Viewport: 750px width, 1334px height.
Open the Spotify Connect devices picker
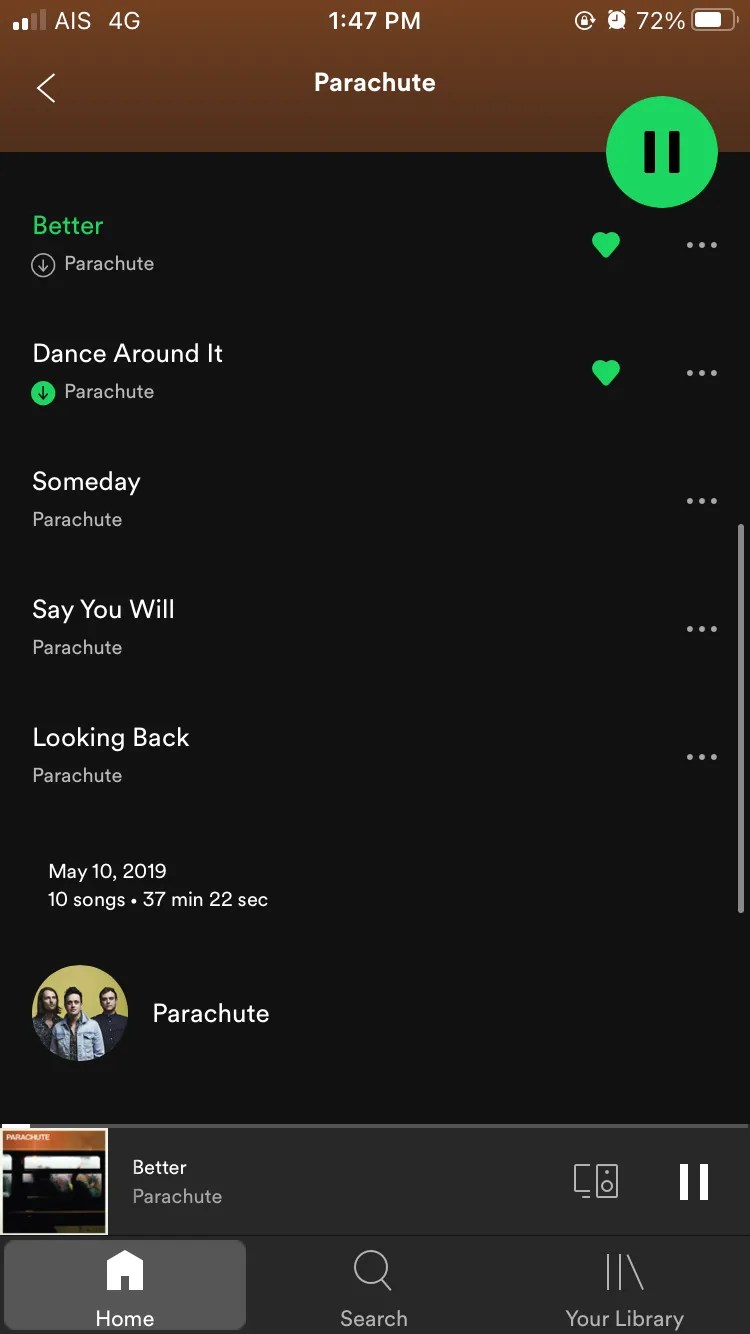[x=595, y=1180]
